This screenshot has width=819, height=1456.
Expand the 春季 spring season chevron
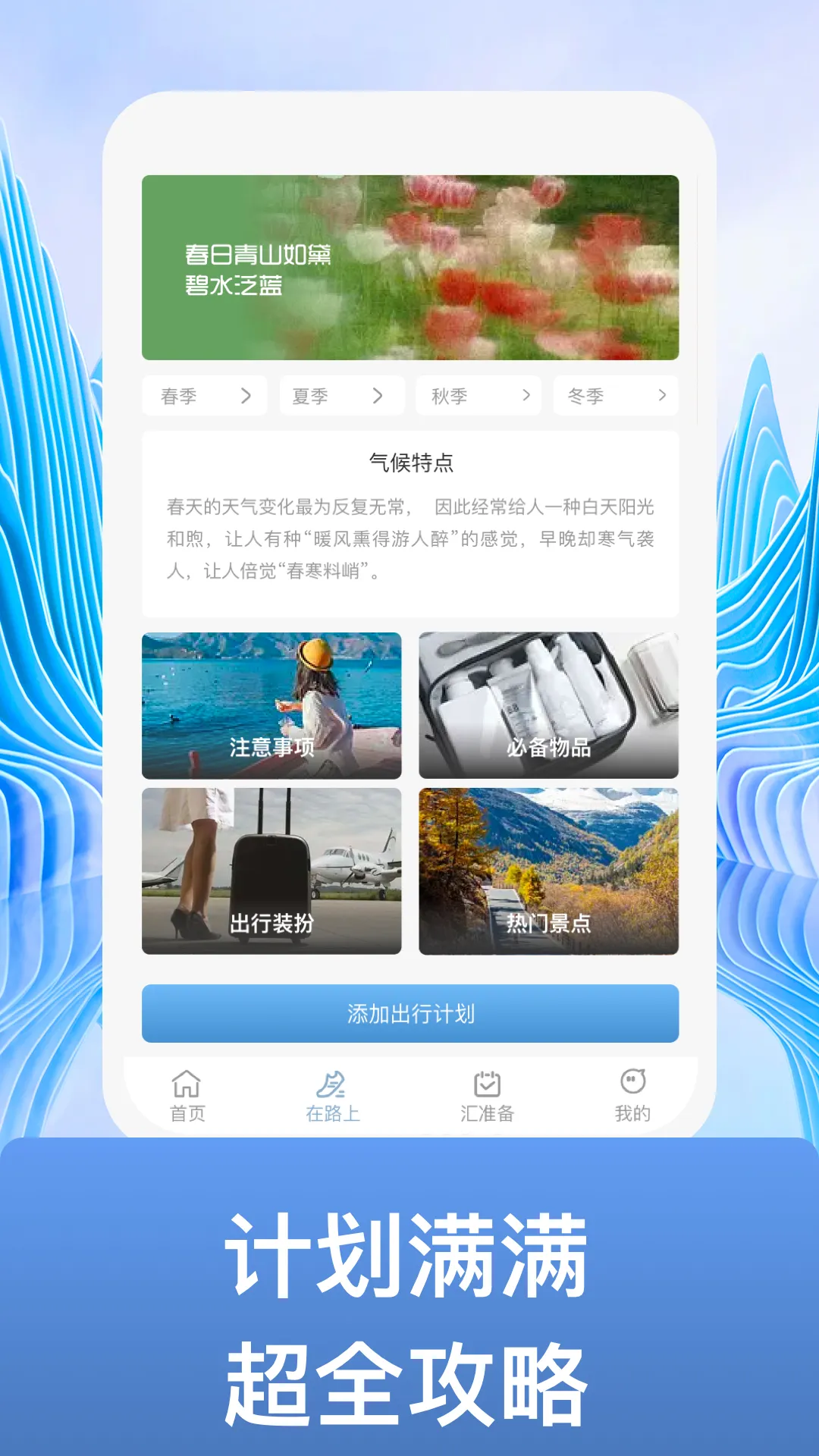pyautogui.click(x=245, y=395)
